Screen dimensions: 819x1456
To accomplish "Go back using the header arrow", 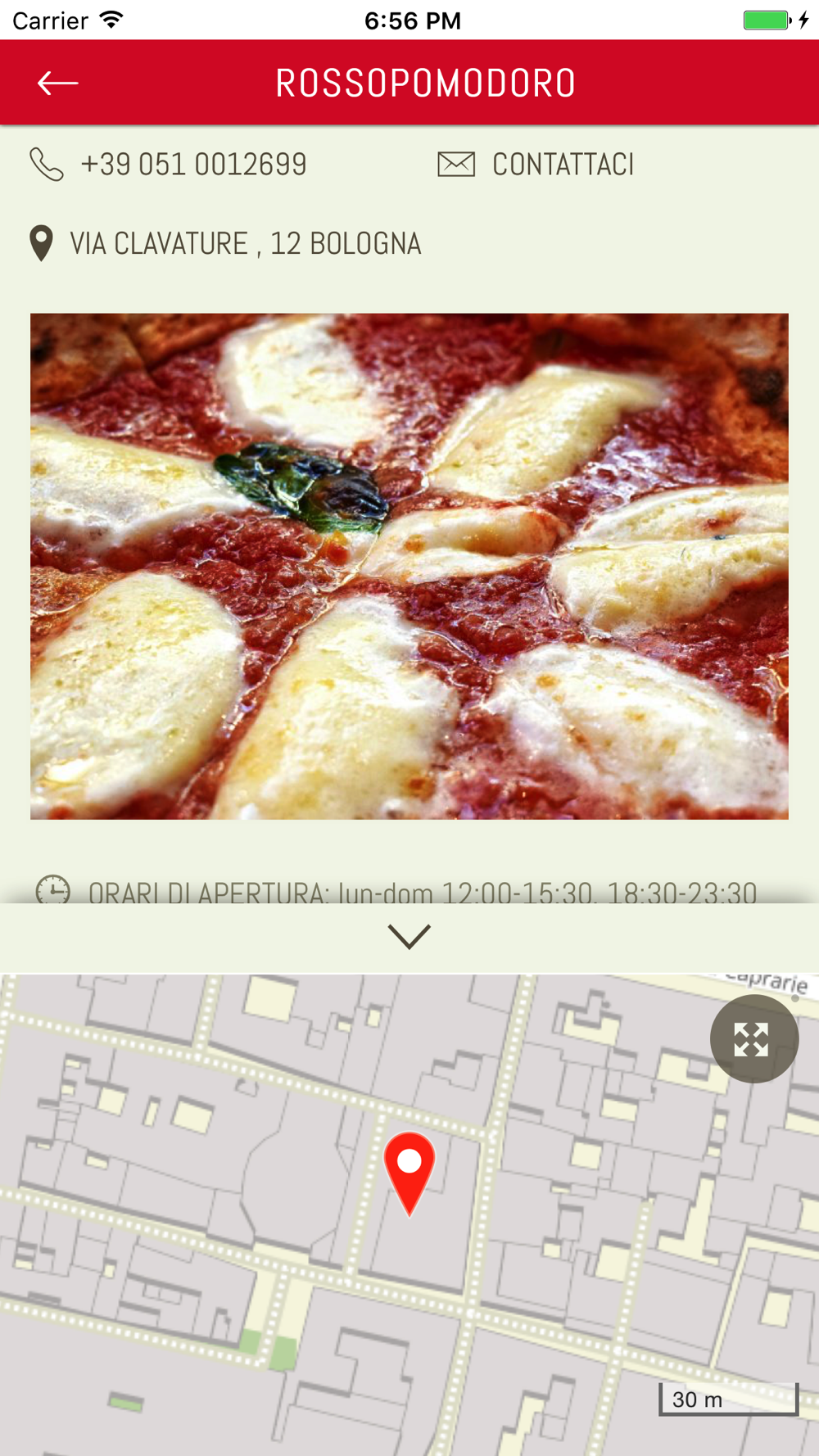I will 57,83.
